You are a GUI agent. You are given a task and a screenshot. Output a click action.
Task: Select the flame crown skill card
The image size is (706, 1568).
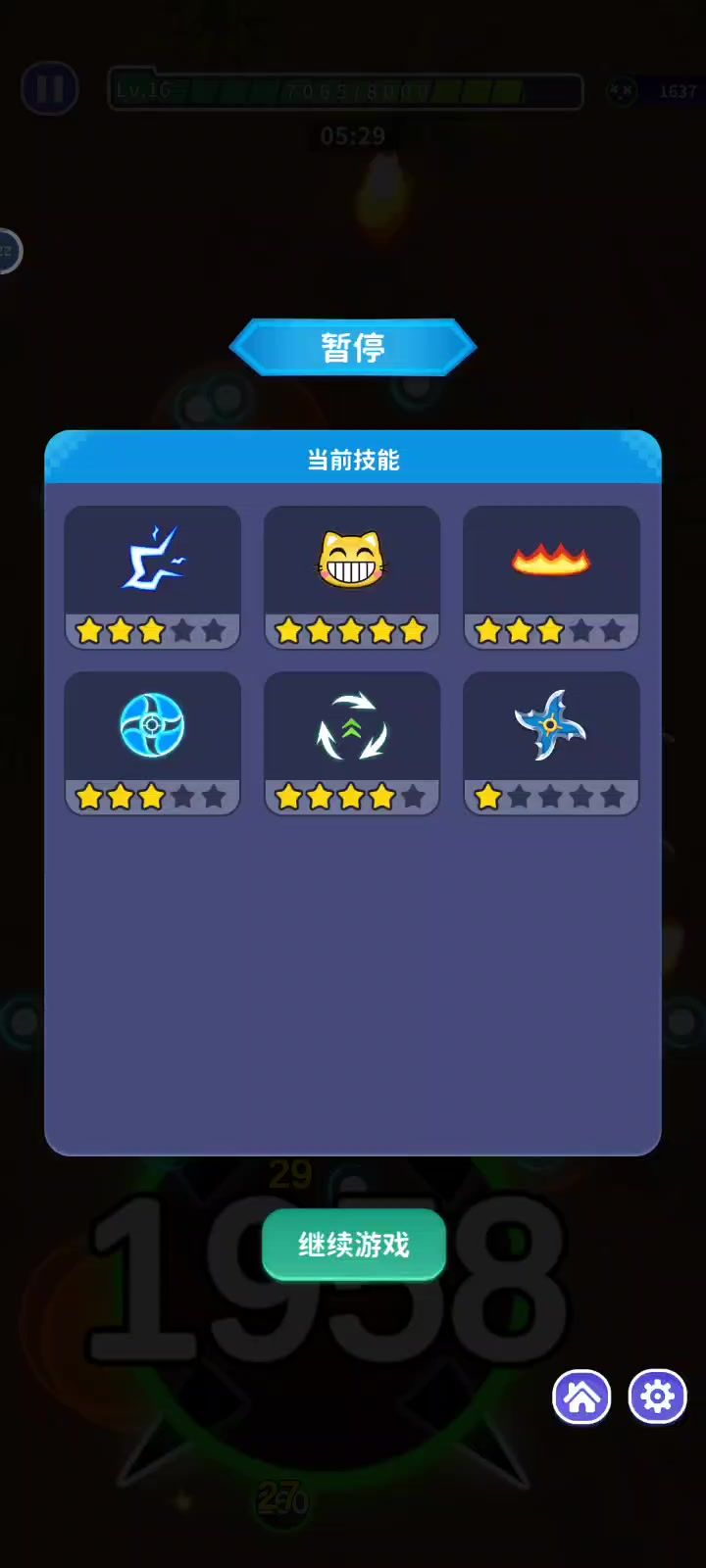pyautogui.click(x=551, y=576)
